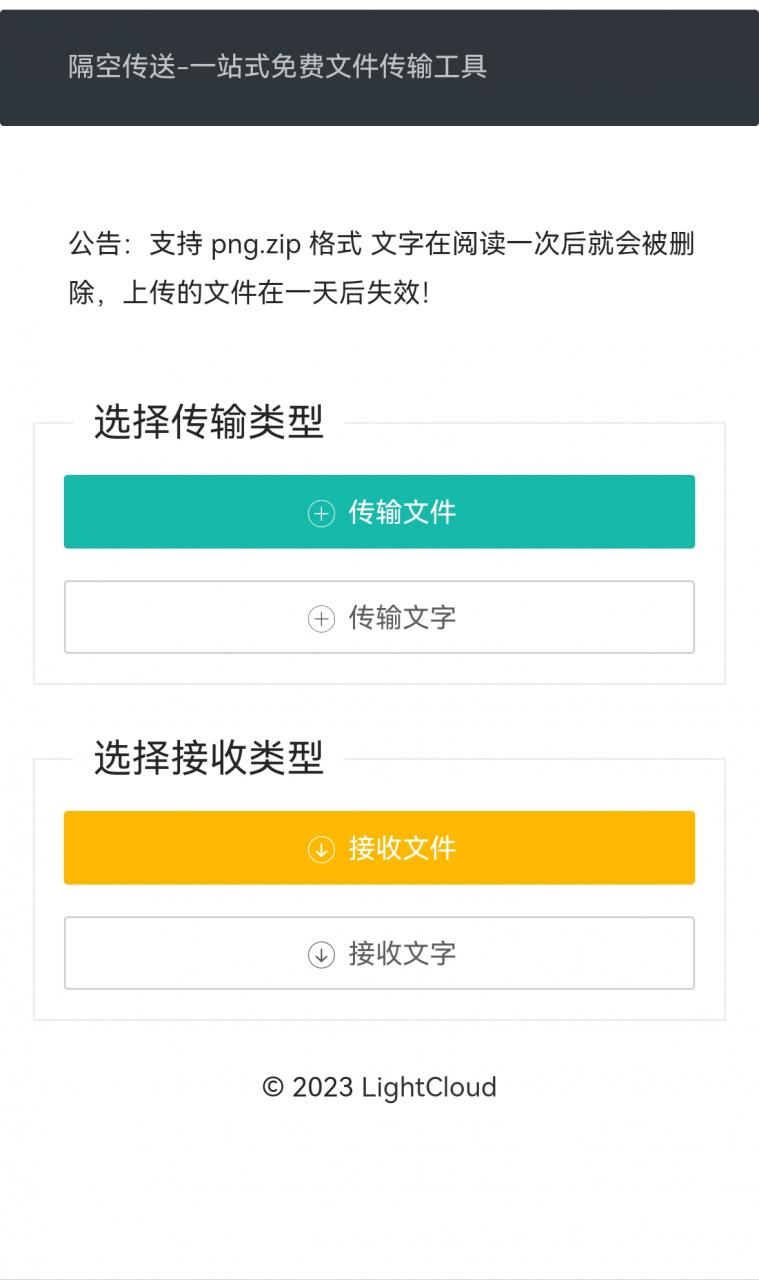The height and width of the screenshot is (1280, 759).
Task: Click the 接收文件 yellow button
Action: click(379, 847)
